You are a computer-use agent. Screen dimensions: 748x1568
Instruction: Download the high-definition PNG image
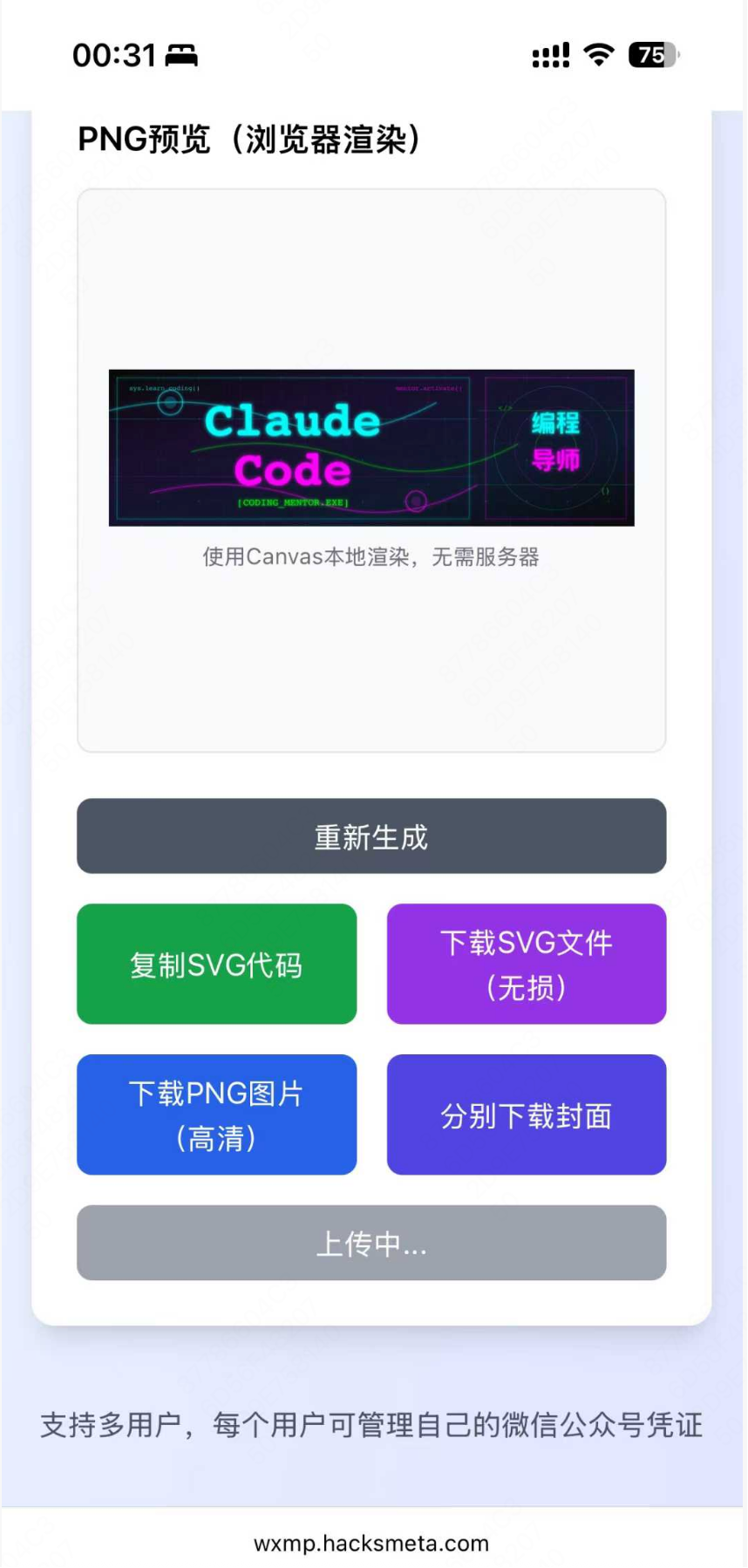216,1115
